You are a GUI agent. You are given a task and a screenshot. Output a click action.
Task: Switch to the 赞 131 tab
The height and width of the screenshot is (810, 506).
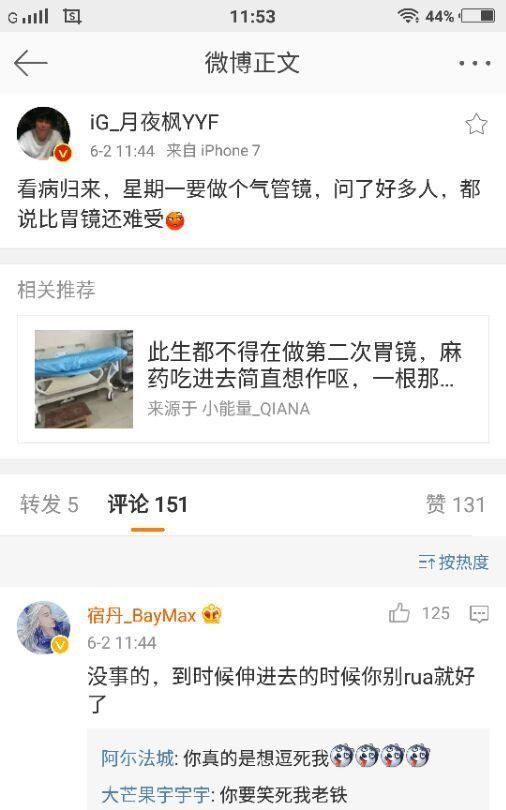tap(455, 504)
